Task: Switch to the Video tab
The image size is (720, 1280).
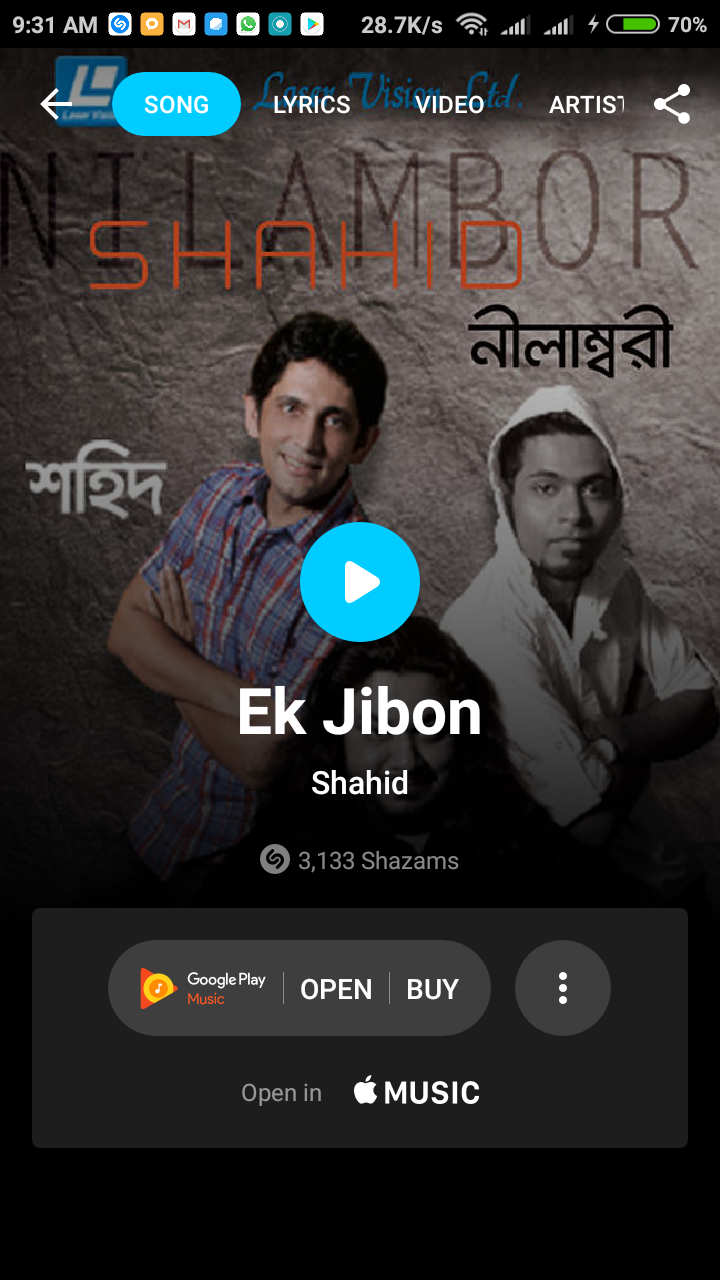Action: pos(450,105)
